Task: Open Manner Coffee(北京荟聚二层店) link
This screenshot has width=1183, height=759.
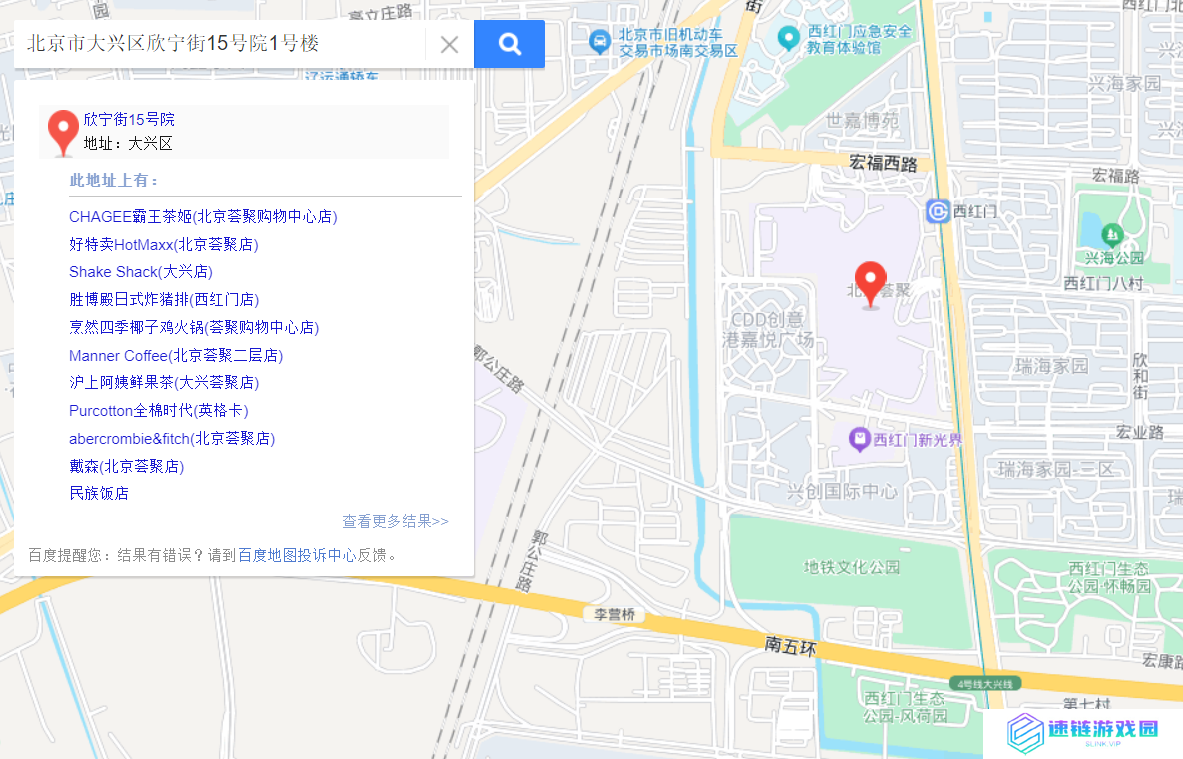Action: (176, 355)
